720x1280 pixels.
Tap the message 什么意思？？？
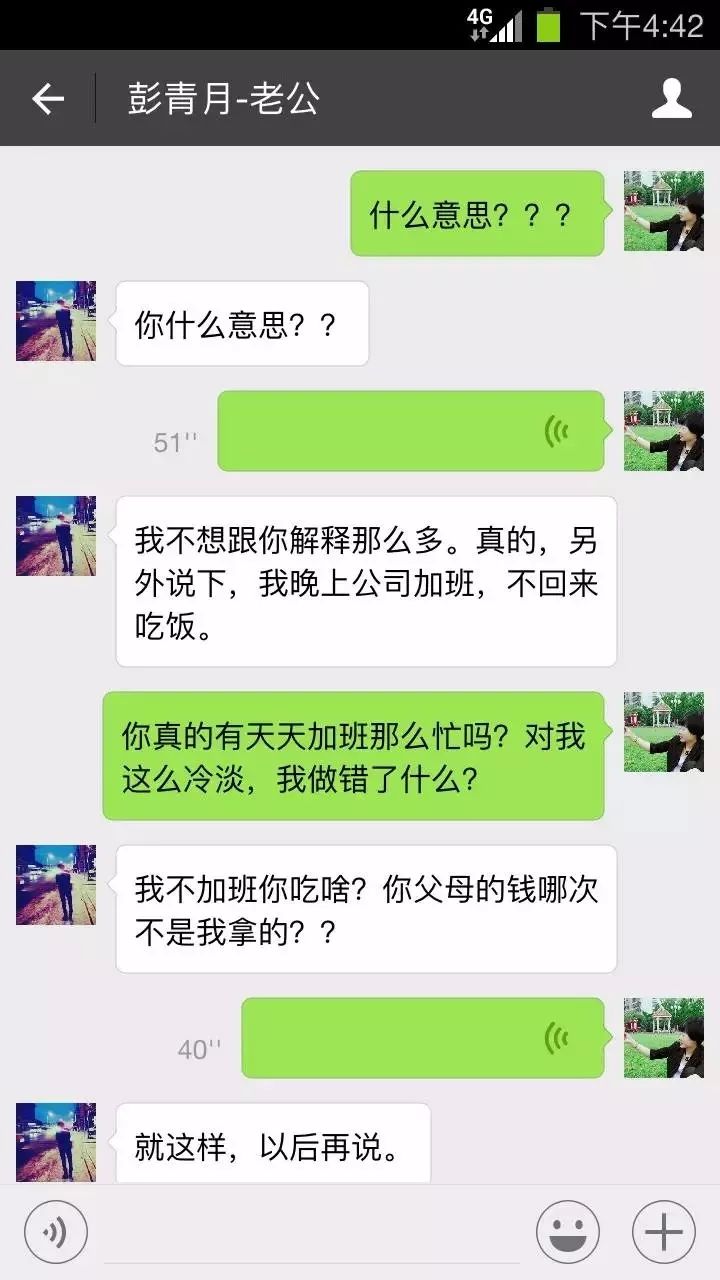click(x=477, y=213)
